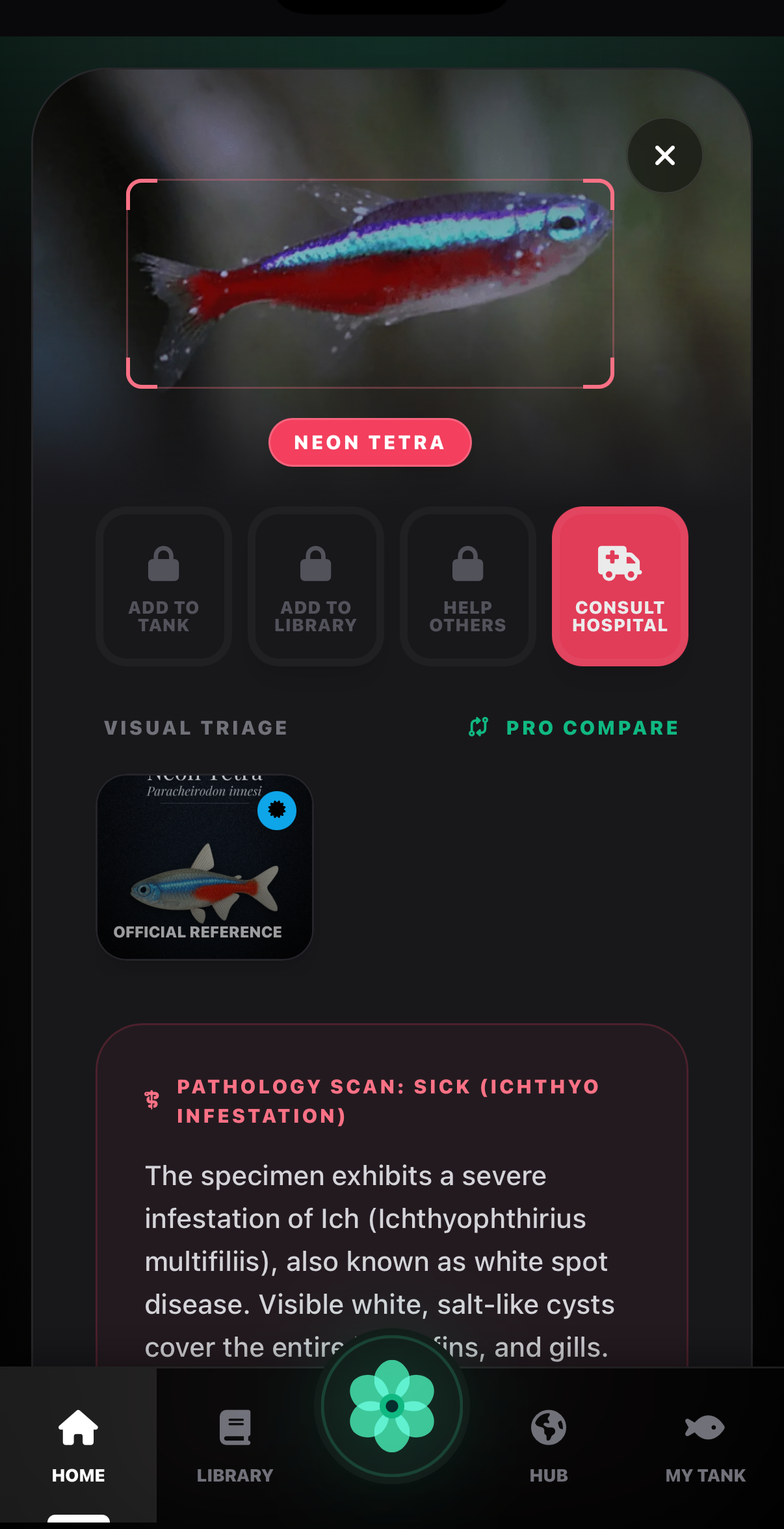Tap the Neon Tetra species label
This screenshot has width=784, height=1529.
(x=369, y=443)
